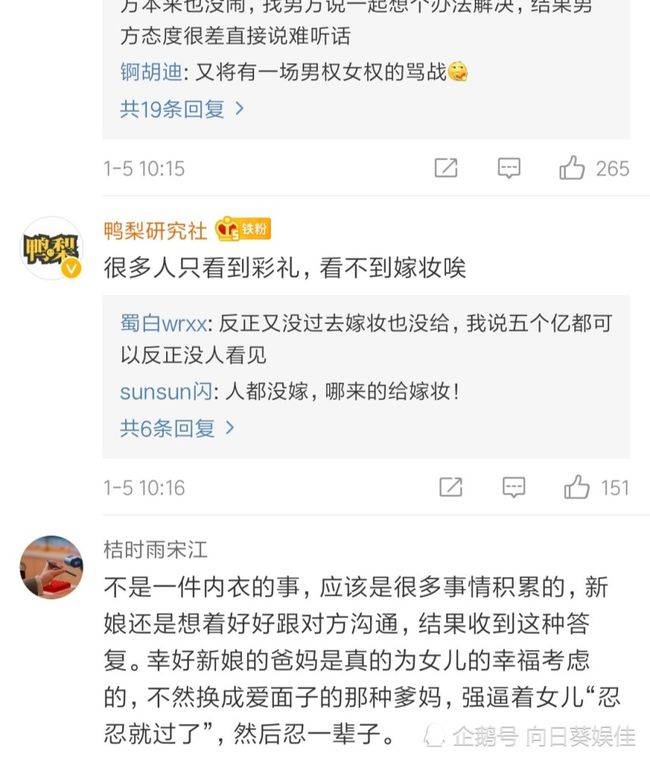Repost the comment from 1-5 10:15
This screenshot has height=759, width=650.
[446, 168]
